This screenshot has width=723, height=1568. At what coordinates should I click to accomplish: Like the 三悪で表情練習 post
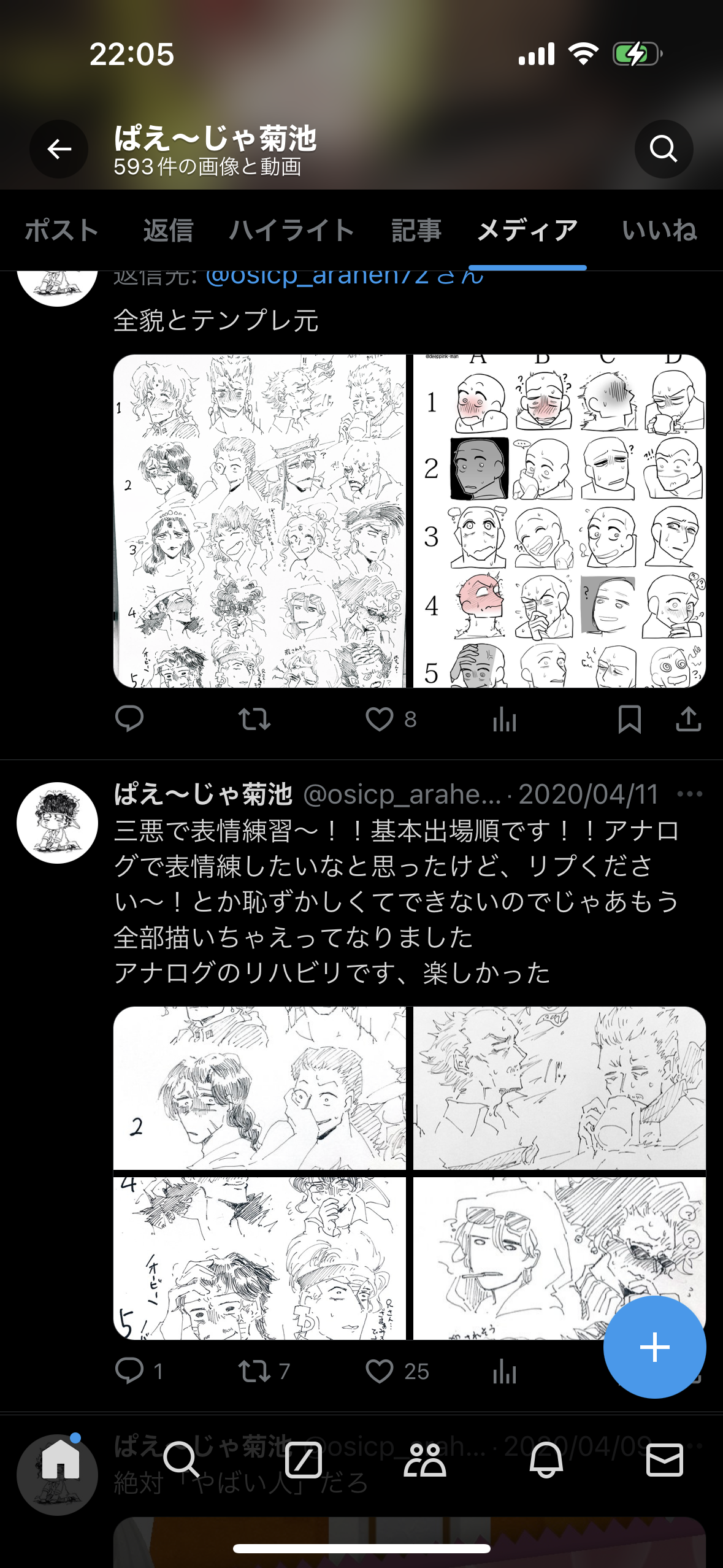point(380,1371)
